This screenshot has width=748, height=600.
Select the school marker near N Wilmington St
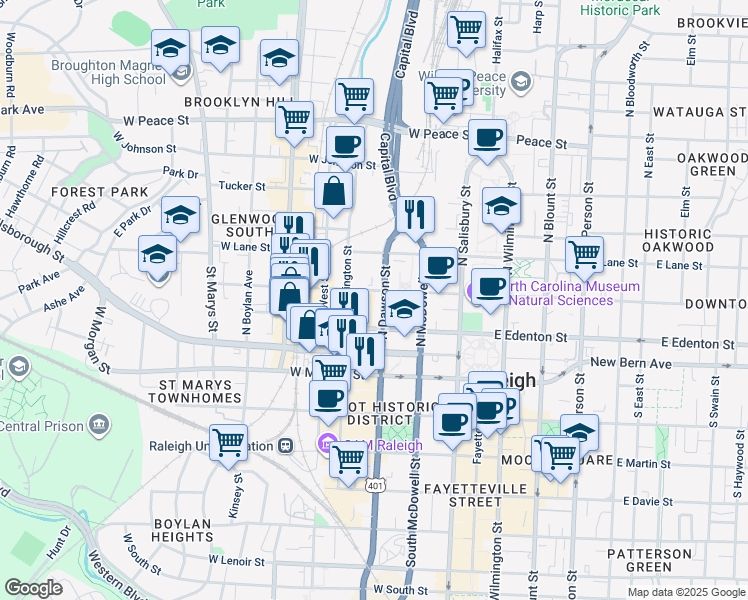tap(502, 205)
